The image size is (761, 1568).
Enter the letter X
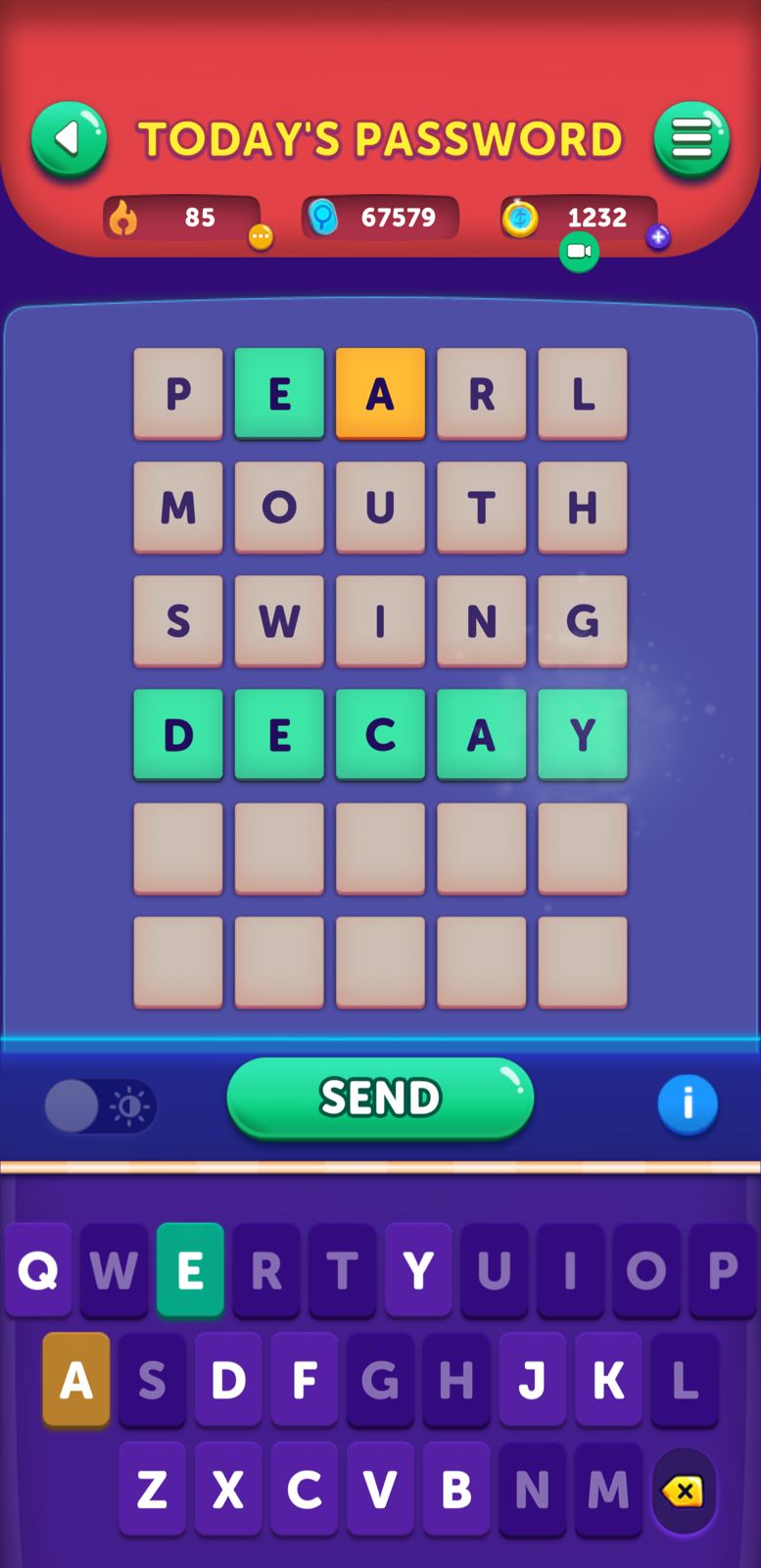point(228,1491)
